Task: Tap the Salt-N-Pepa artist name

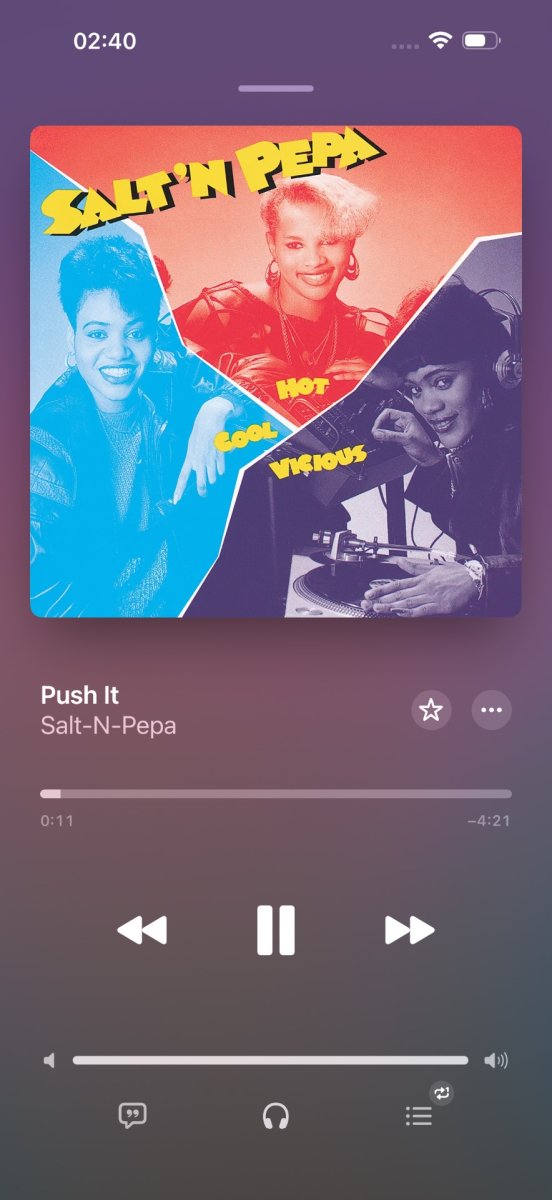Action: tap(108, 726)
